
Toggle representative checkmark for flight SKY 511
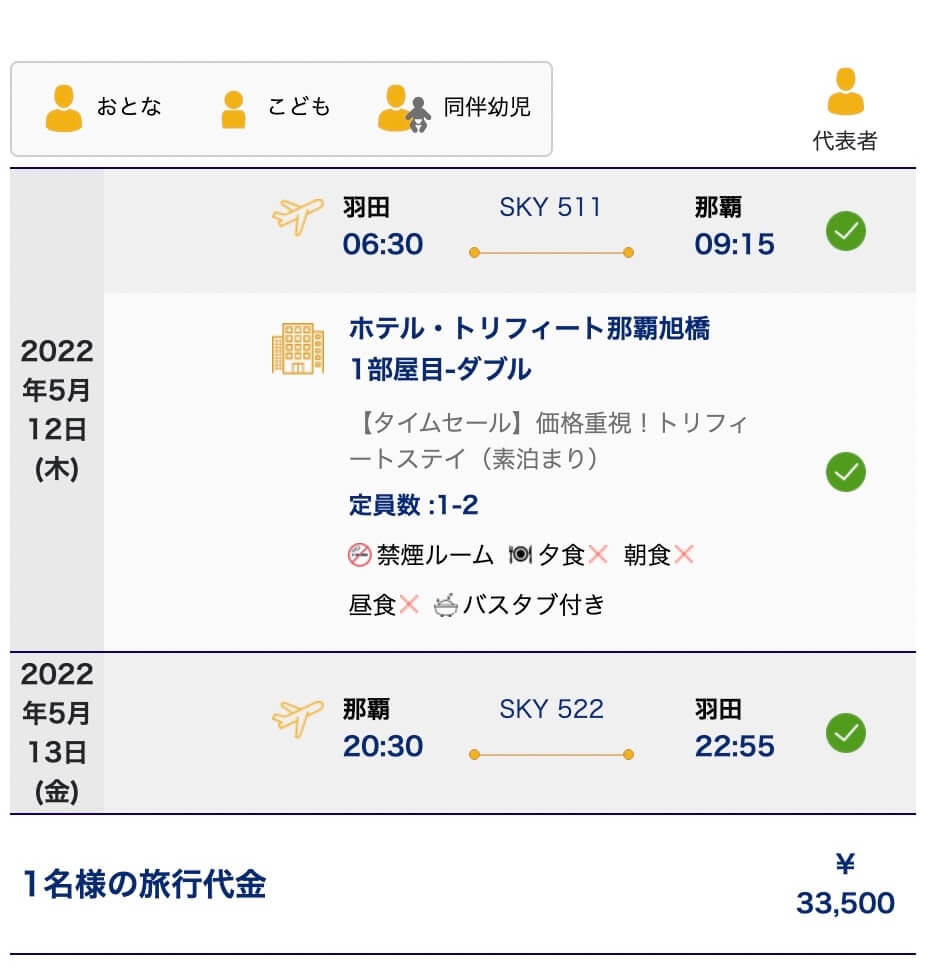(845, 232)
